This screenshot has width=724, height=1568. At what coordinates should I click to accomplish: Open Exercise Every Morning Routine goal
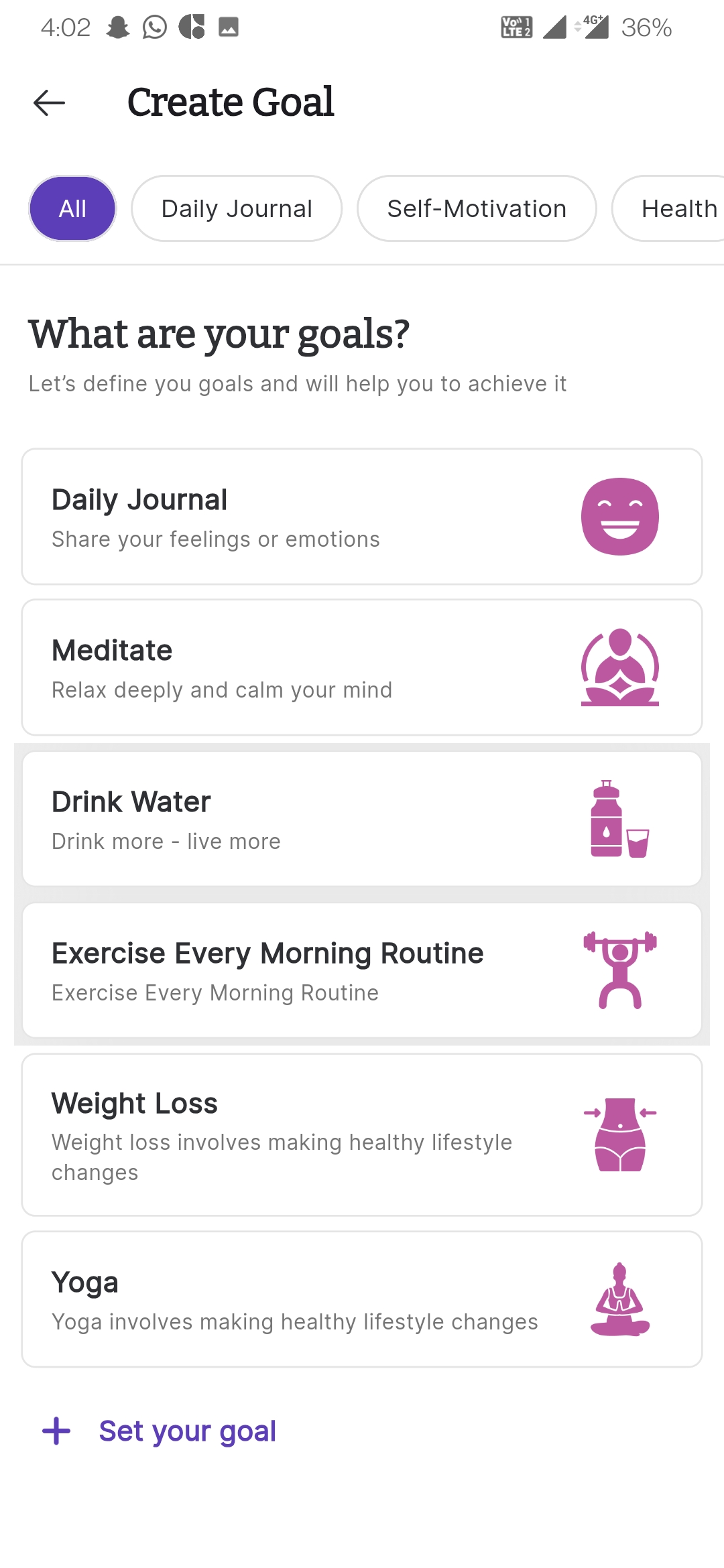click(x=362, y=970)
